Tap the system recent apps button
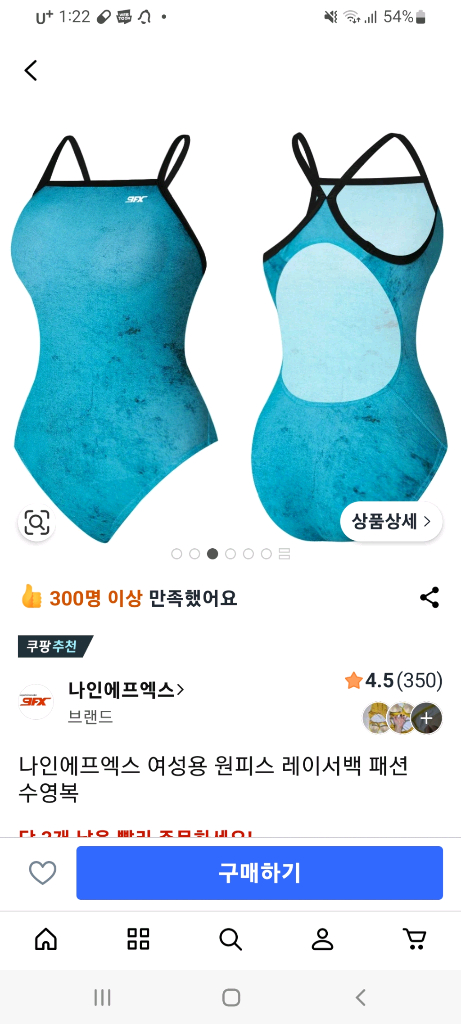The height and width of the screenshot is (1024, 461). pyautogui.click(x=102, y=997)
